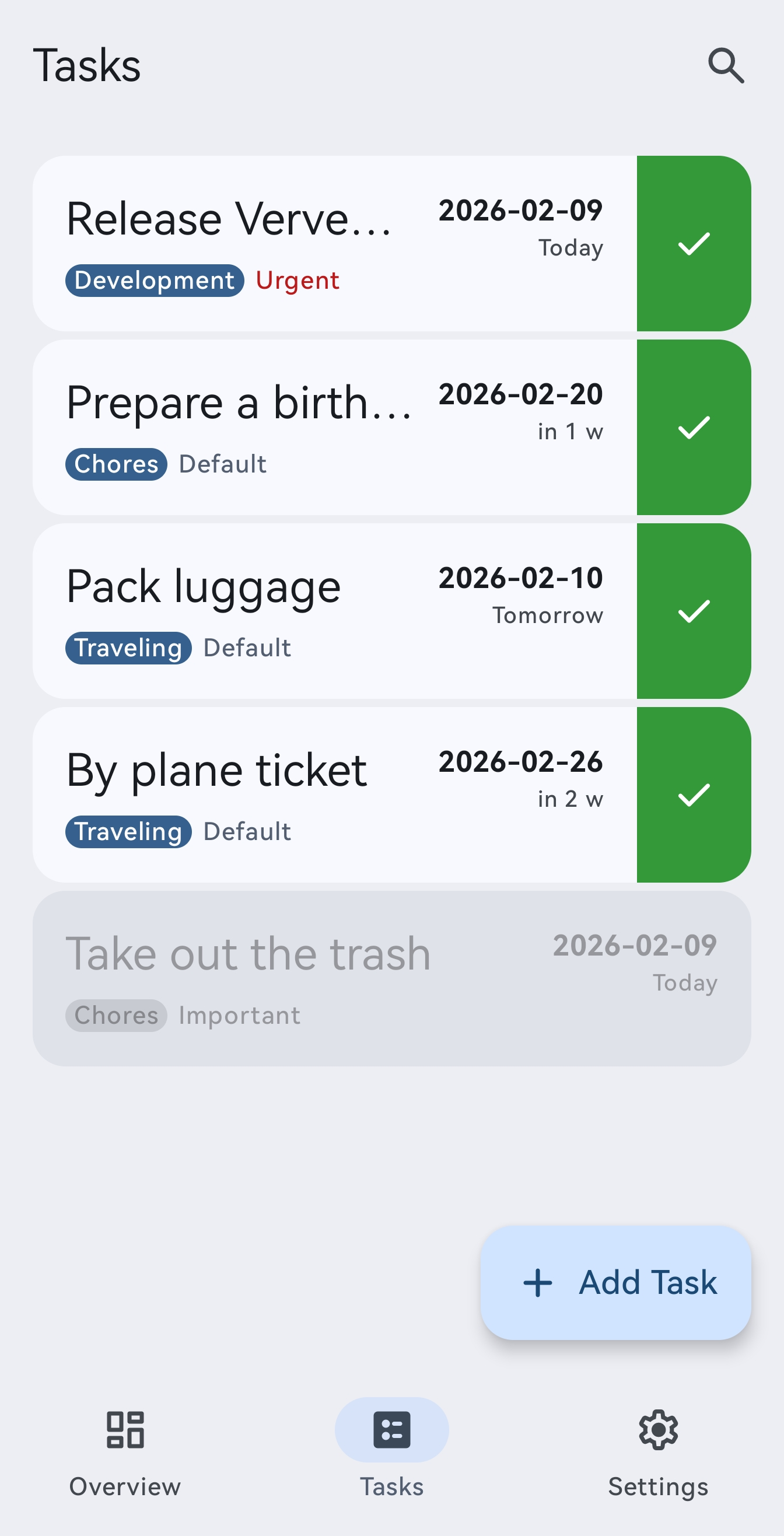Tap the Add Task button
Image resolution: width=784 pixels, height=1536 pixels.
pyautogui.click(x=615, y=1282)
